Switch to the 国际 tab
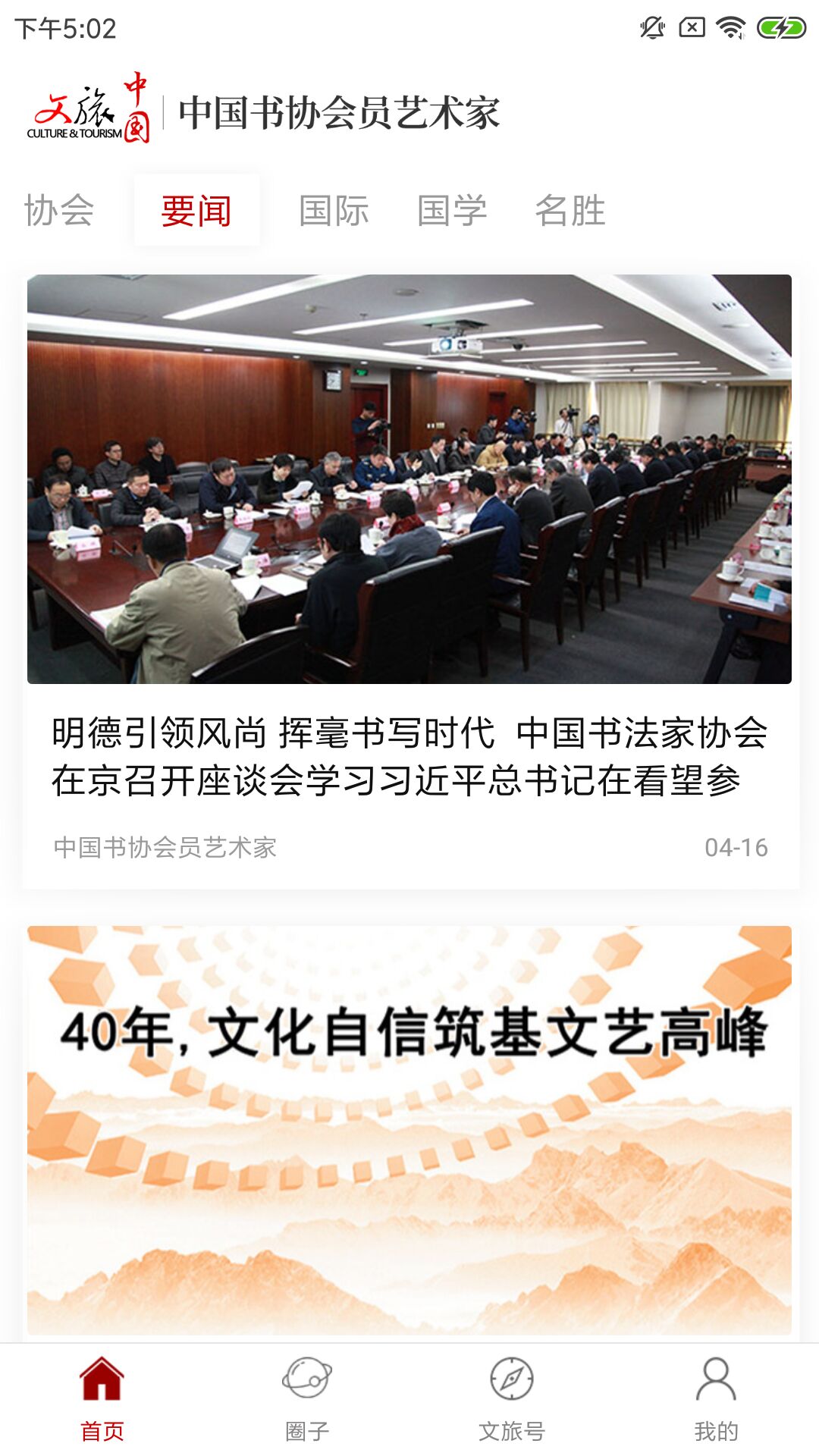The image size is (819, 1456). [x=334, y=210]
